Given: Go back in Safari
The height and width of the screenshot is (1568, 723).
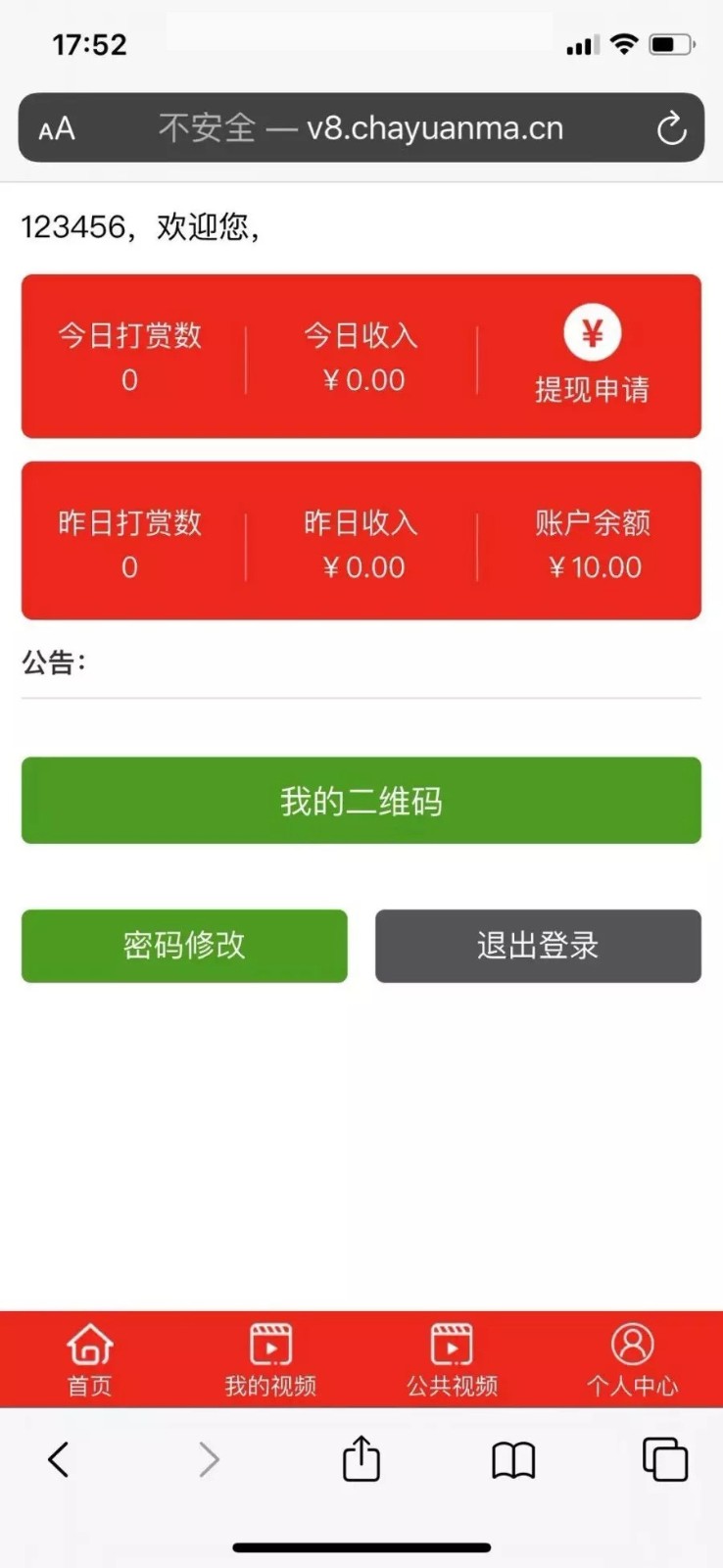Looking at the screenshot, I should (59, 1459).
